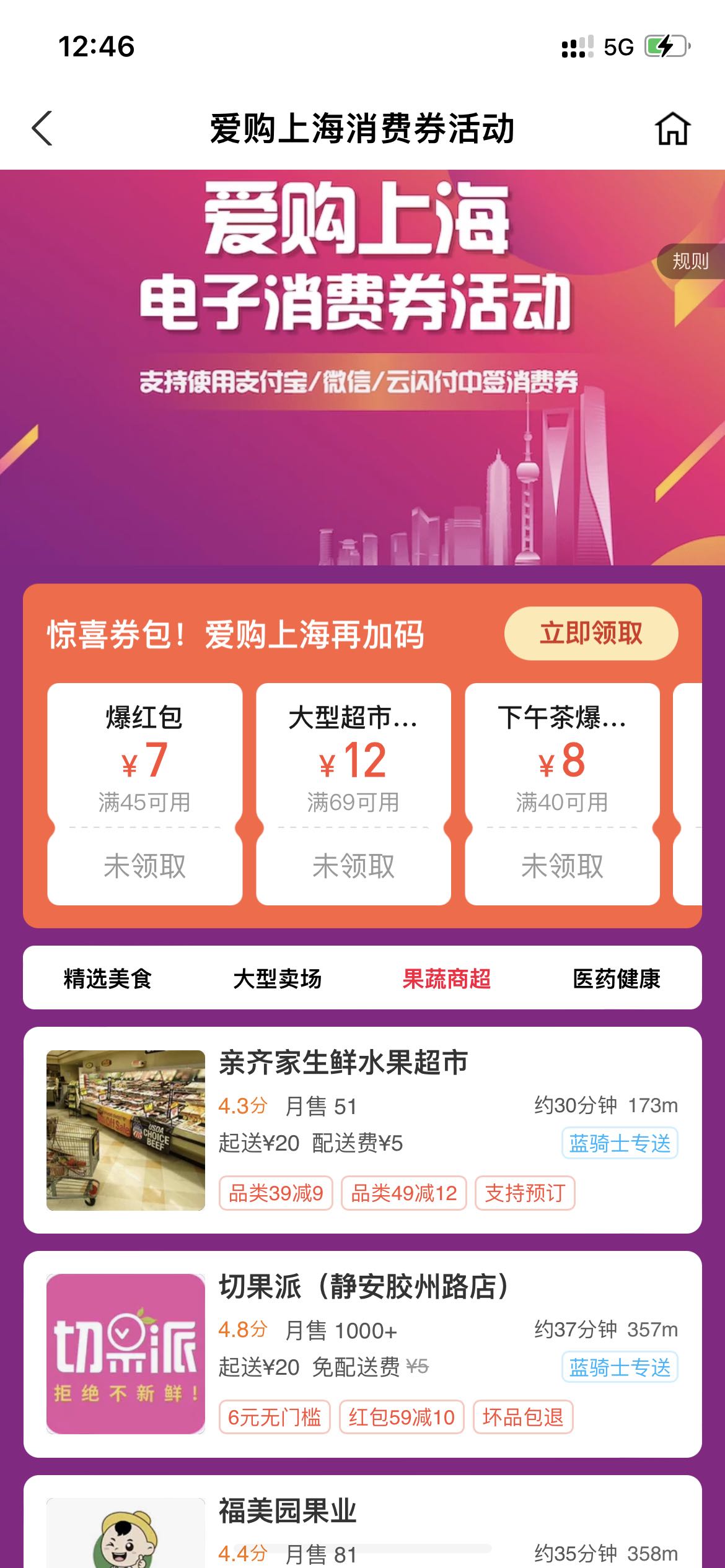725x1568 pixels.
Task: Select the 大型超市 ¥12 coupon
Action: [353, 794]
